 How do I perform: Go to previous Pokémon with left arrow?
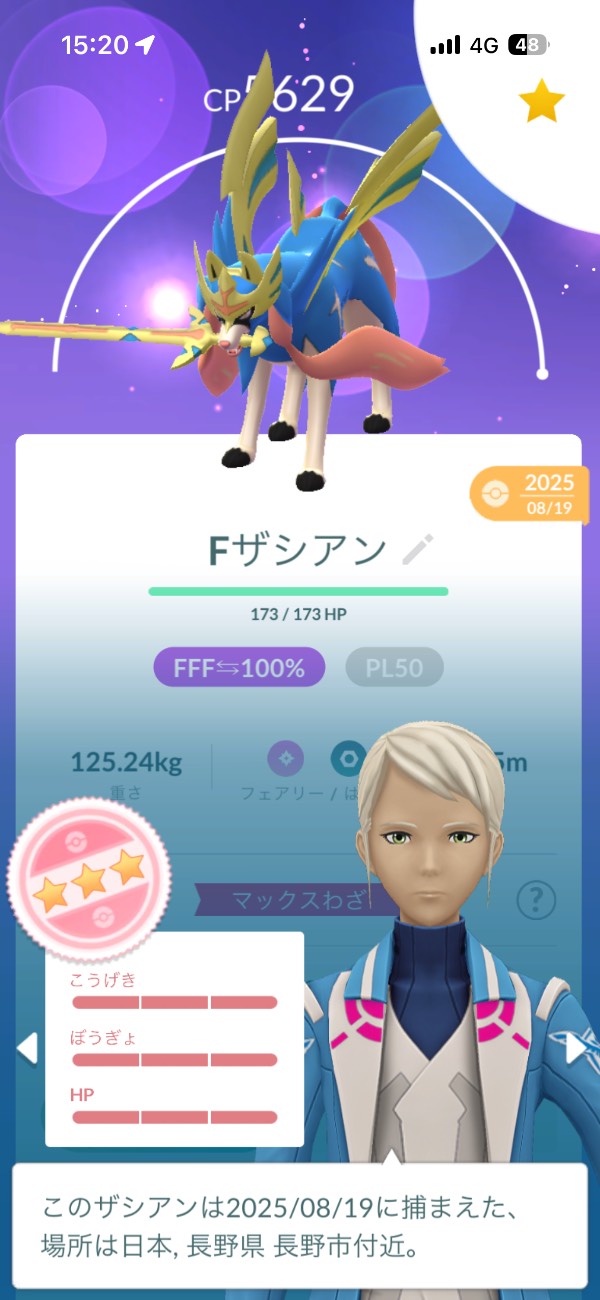[27, 1048]
